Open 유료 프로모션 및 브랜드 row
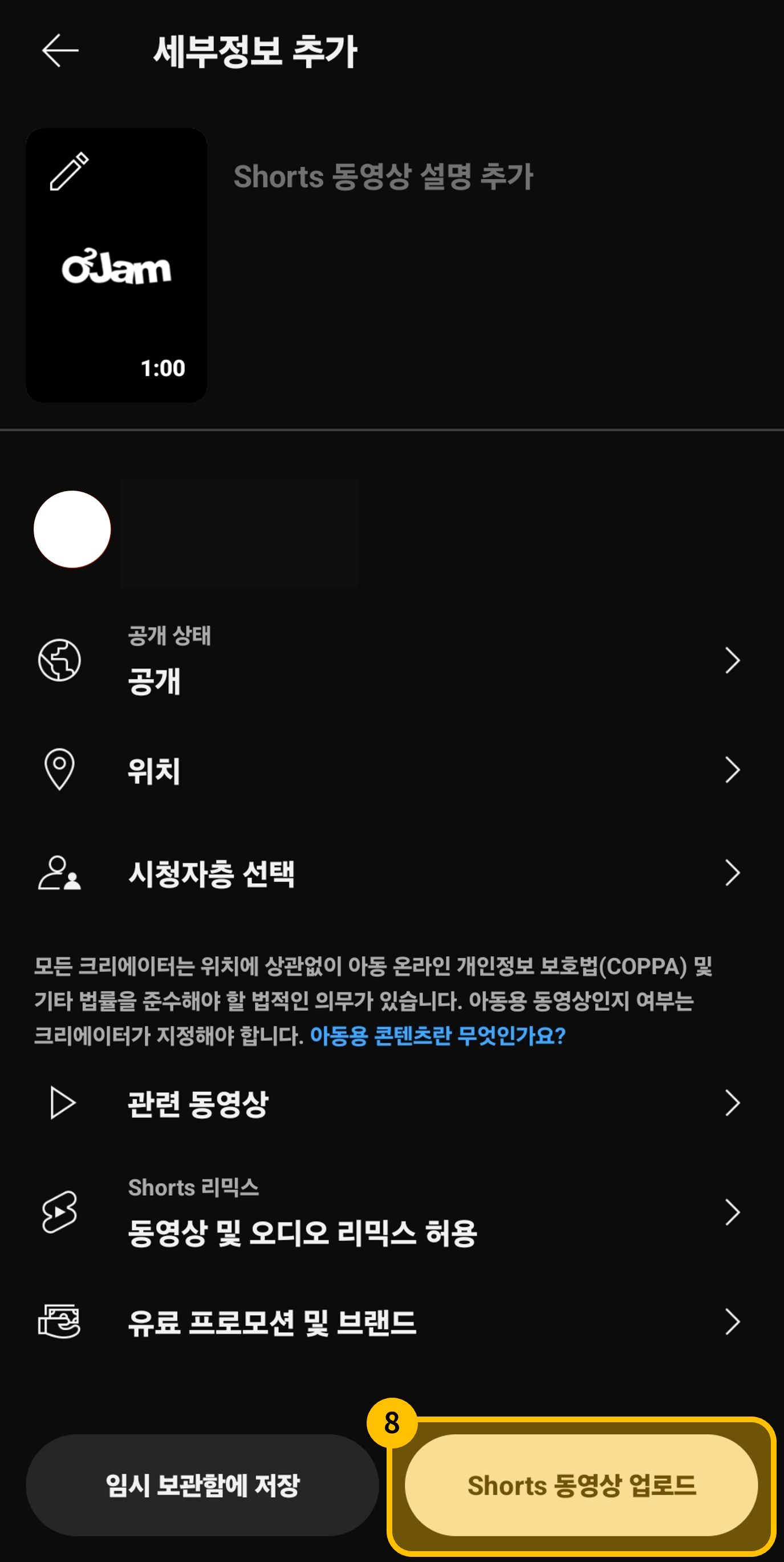The image size is (784, 1562). pyautogui.click(x=388, y=1322)
